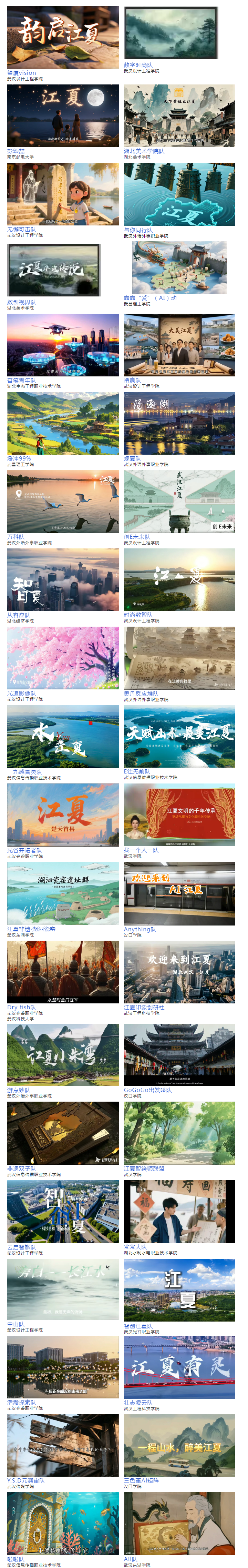Image resolution: width=248 pixels, height=1568 pixels.
Task: View the 观夏队 video thumbnail
Action: [x=179, y=423]
